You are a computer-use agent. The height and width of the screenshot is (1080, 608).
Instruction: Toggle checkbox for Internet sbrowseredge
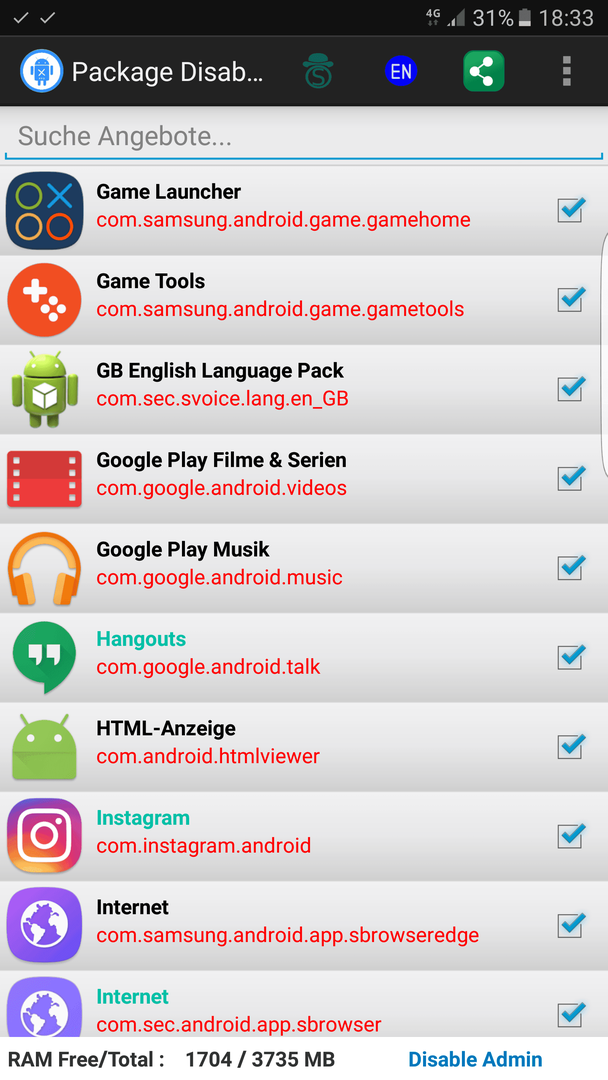click(571, 926)
